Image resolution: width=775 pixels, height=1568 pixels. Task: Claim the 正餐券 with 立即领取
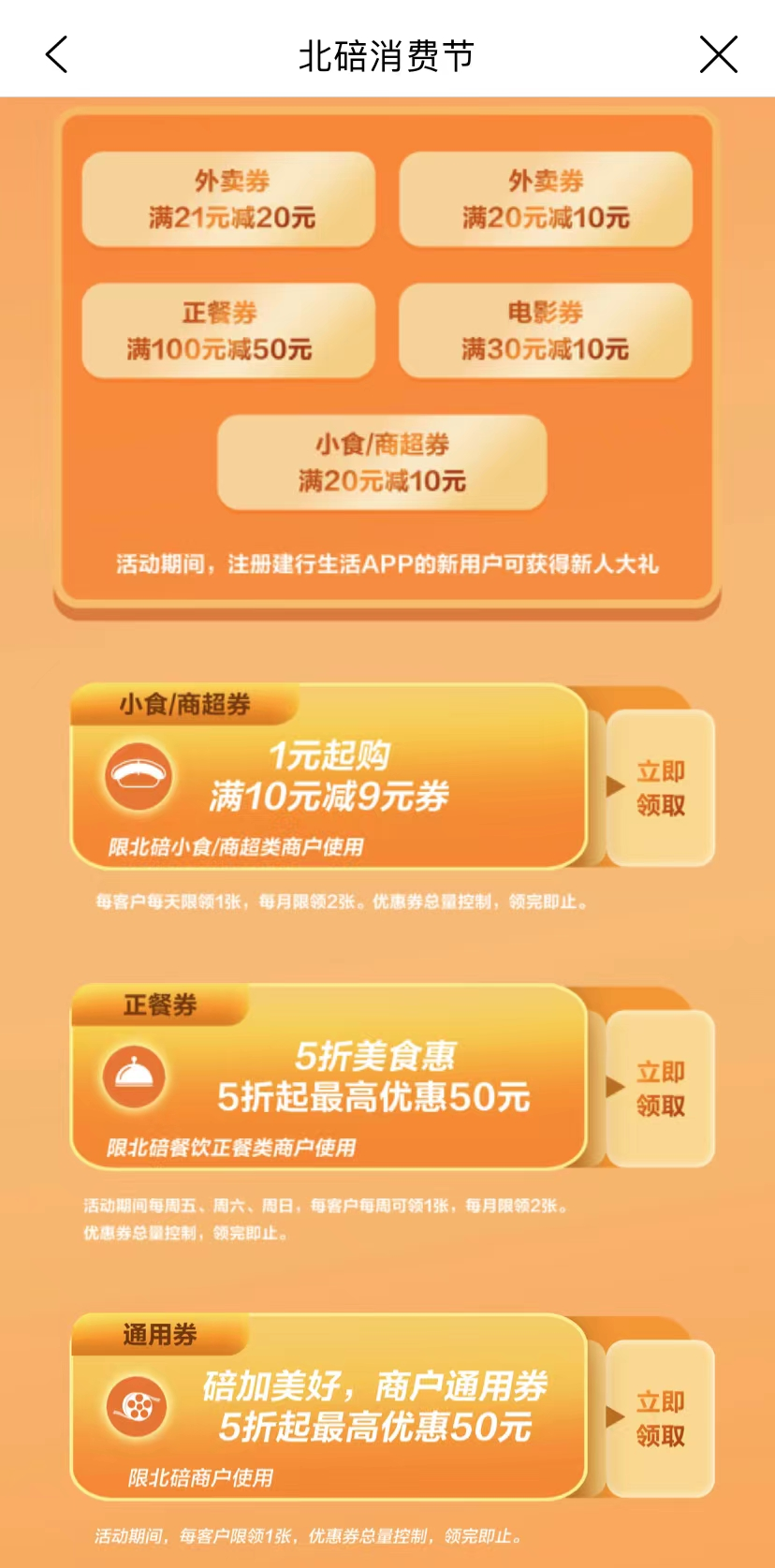660,1088
